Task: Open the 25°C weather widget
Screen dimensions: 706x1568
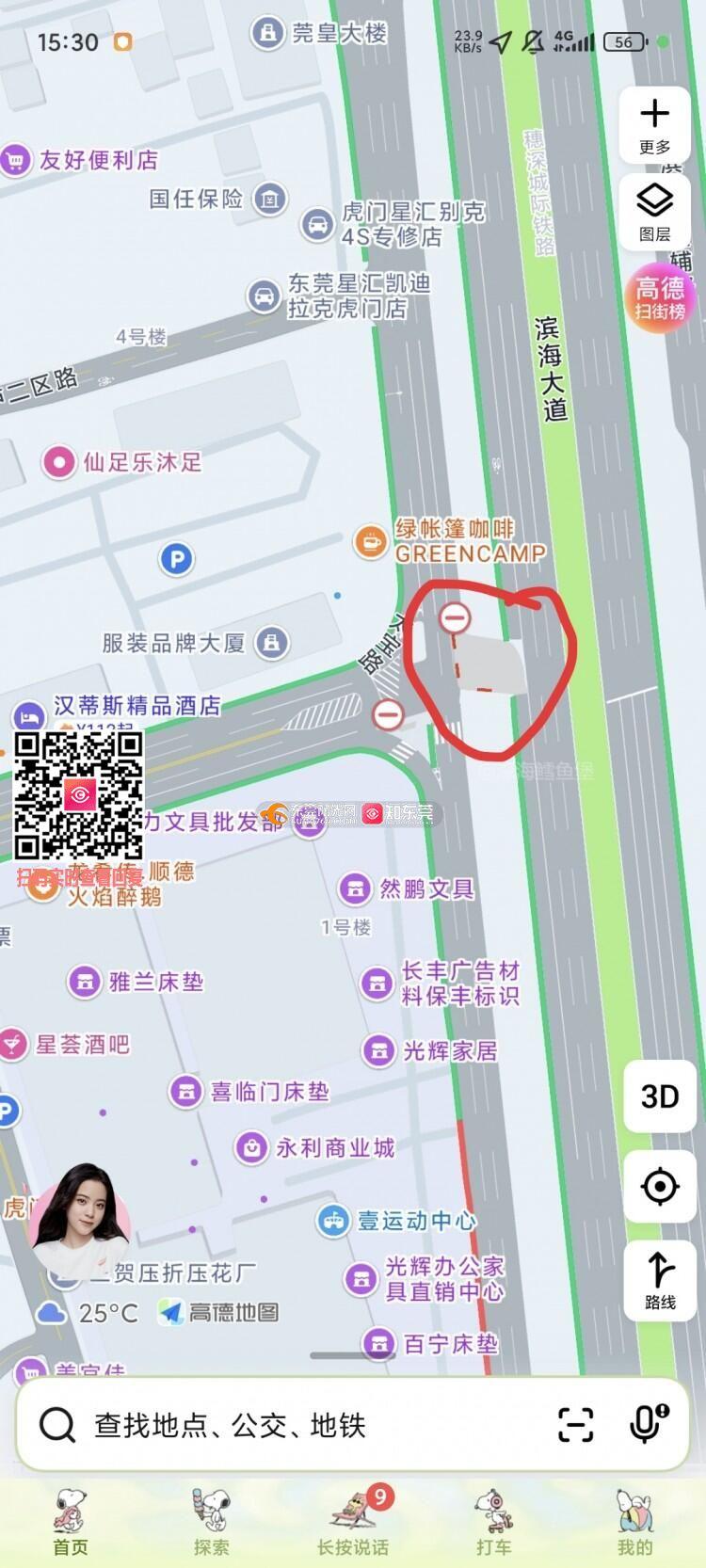Action: [89, 1312]
